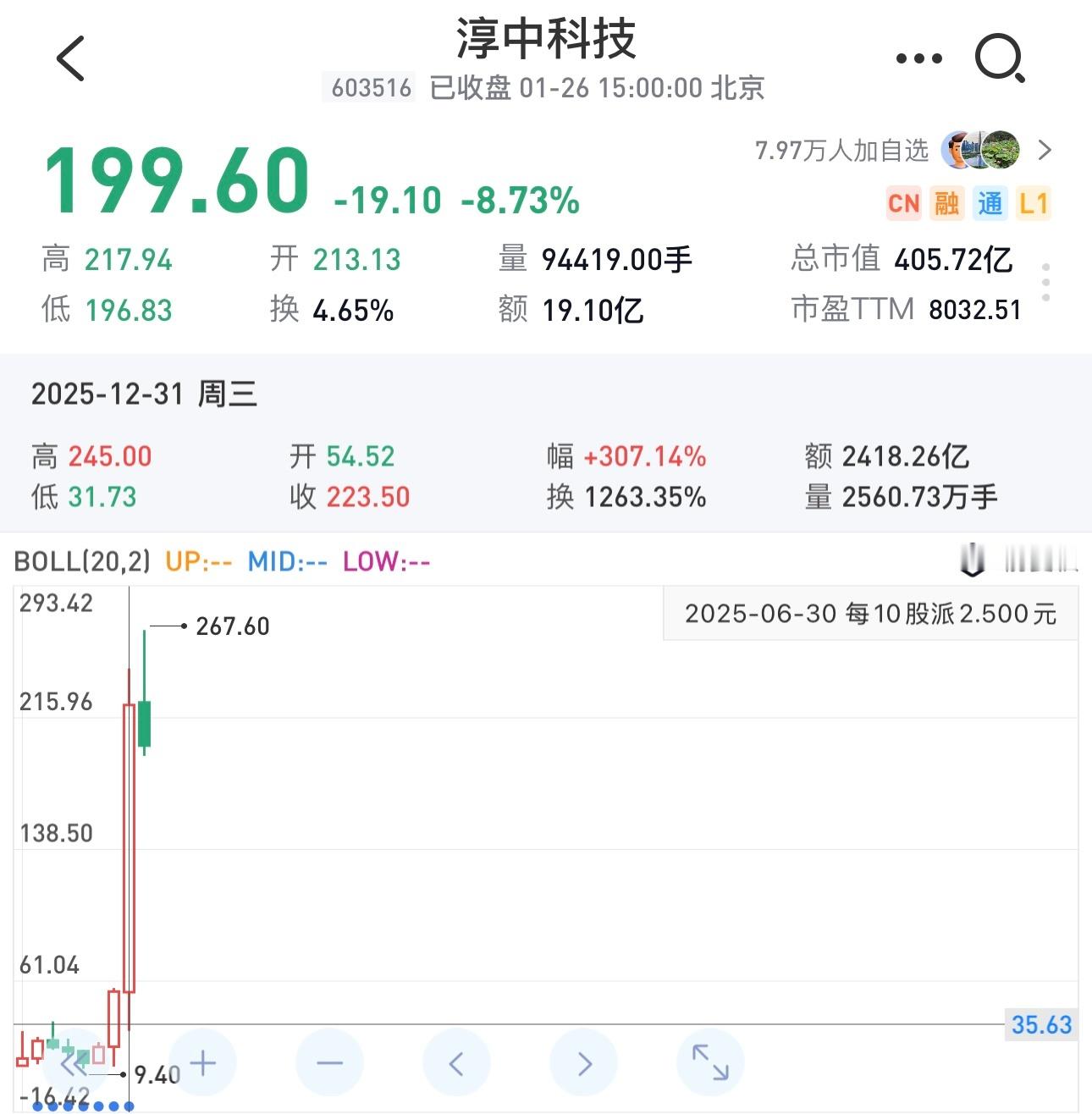The width and height of the screenshot is (1092, 1114).
Task: Toggle the 通 connect badge
Action: [990, 203]
